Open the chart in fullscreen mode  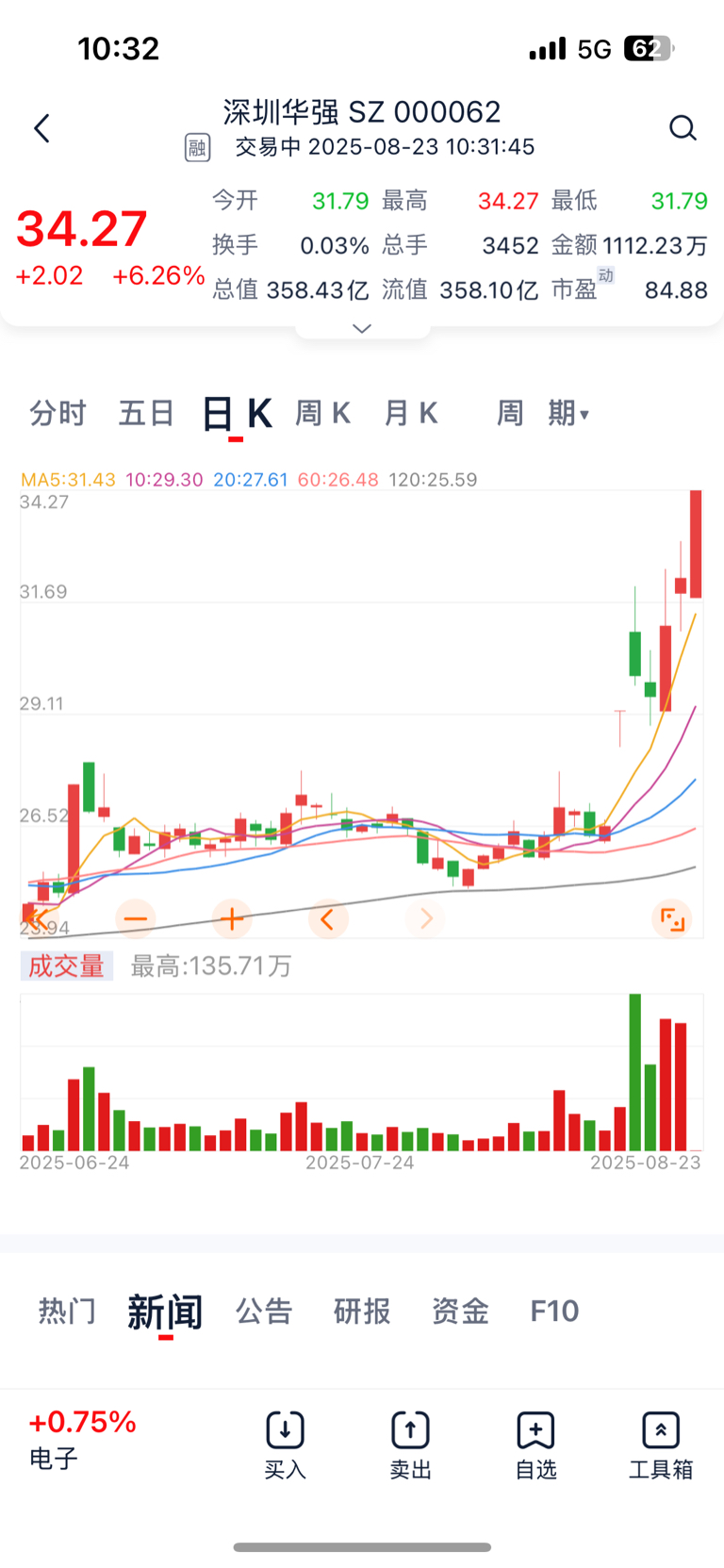(672, 918)
